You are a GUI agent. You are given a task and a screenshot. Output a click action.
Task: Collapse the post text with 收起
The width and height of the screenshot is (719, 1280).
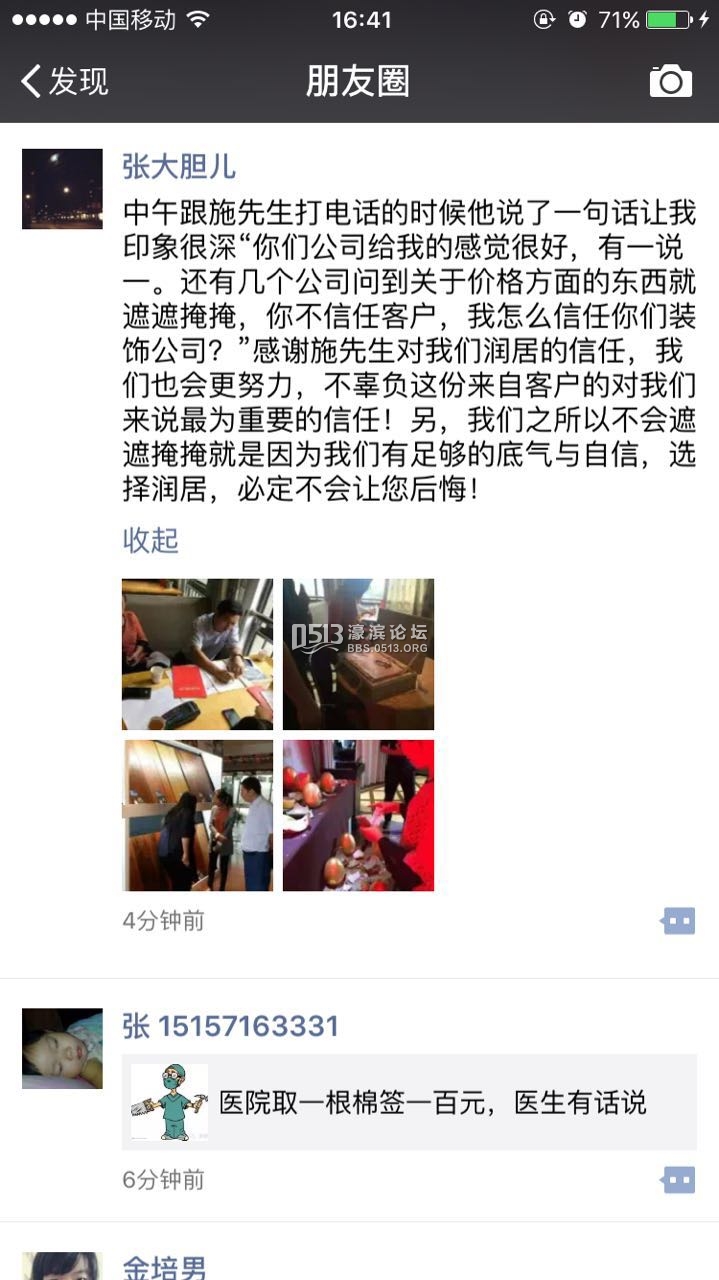tap(150, 541)
